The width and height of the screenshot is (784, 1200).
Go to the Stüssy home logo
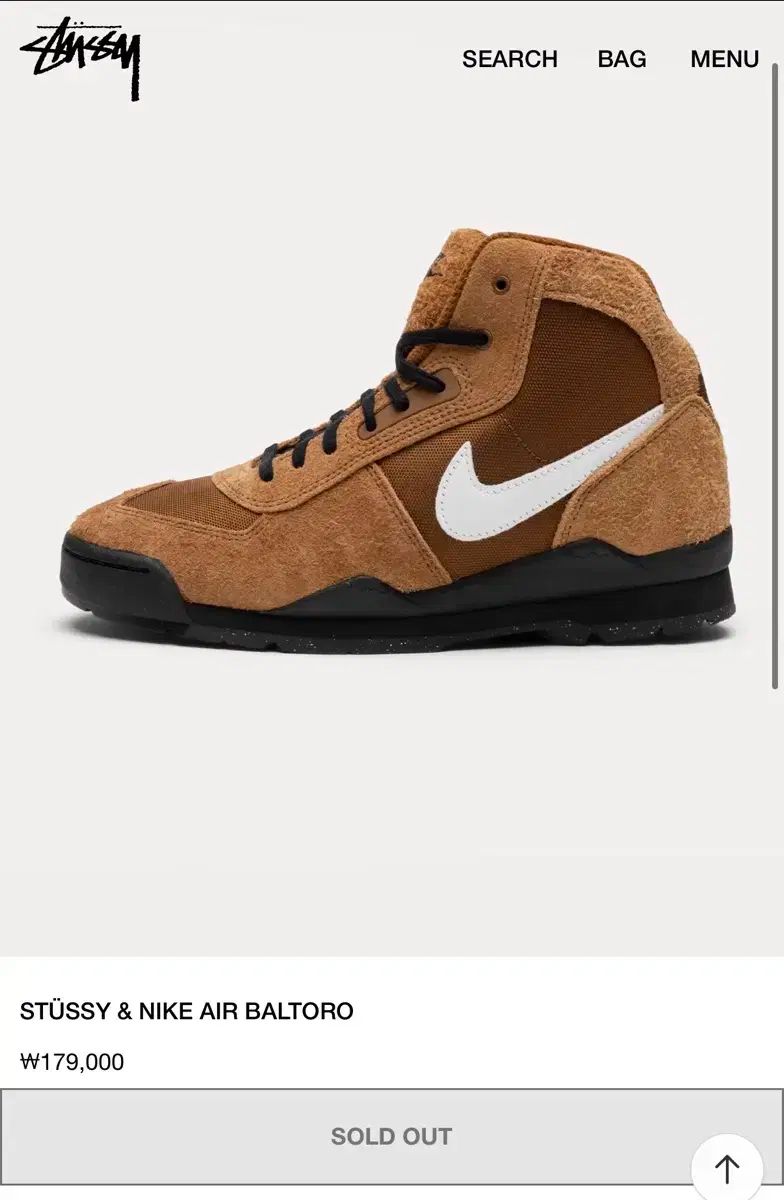click(x=80, y=57)
